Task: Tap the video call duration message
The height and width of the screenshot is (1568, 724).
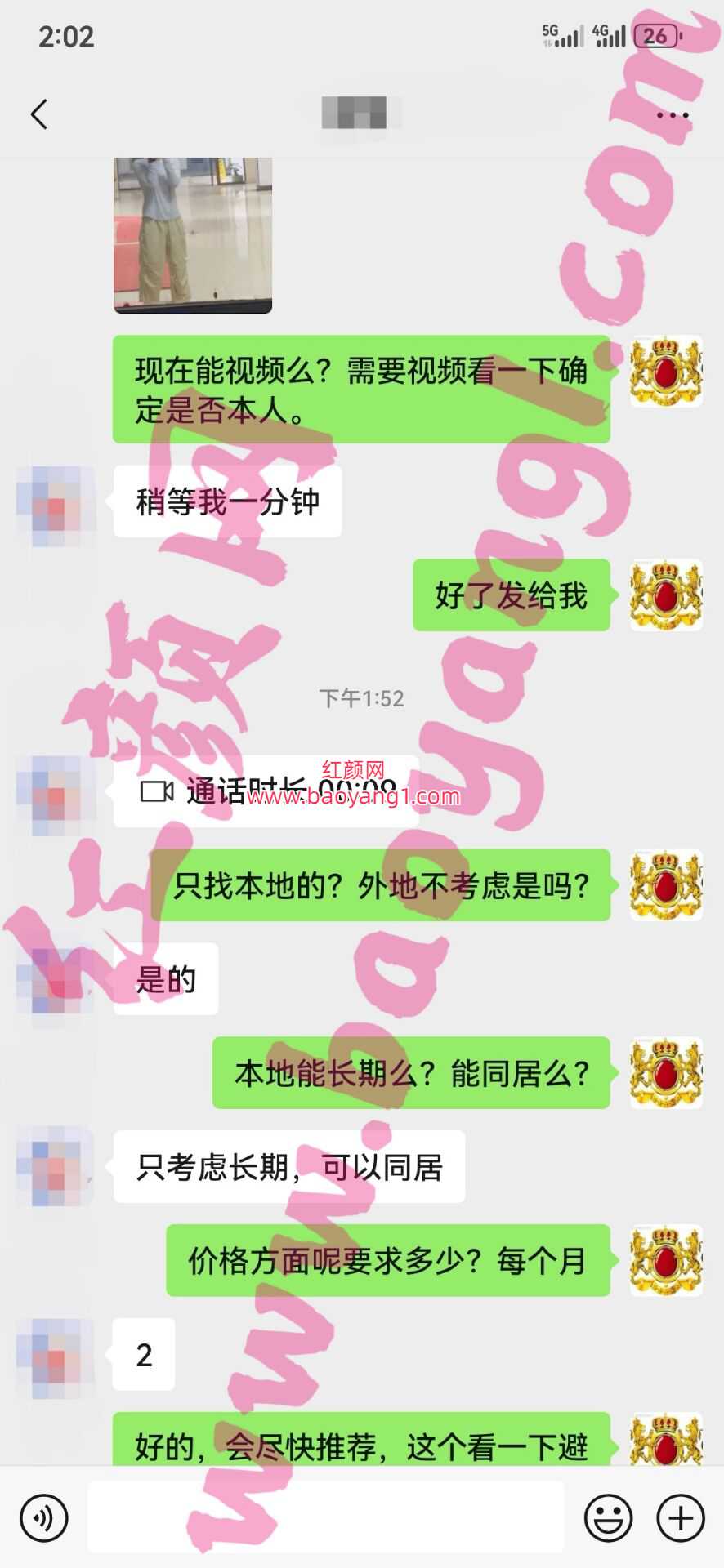Action: (266, 791)
